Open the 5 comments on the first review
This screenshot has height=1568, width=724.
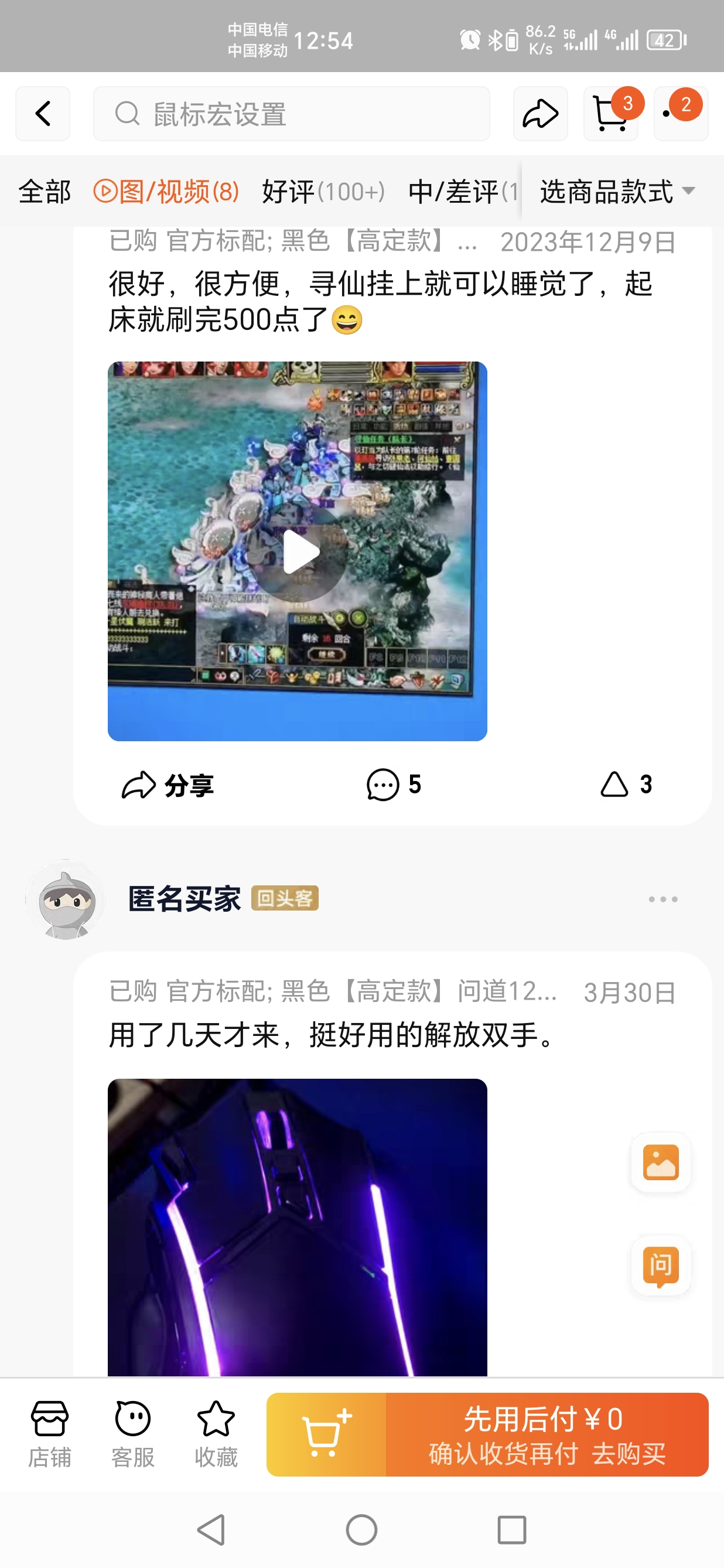(393, 785)
